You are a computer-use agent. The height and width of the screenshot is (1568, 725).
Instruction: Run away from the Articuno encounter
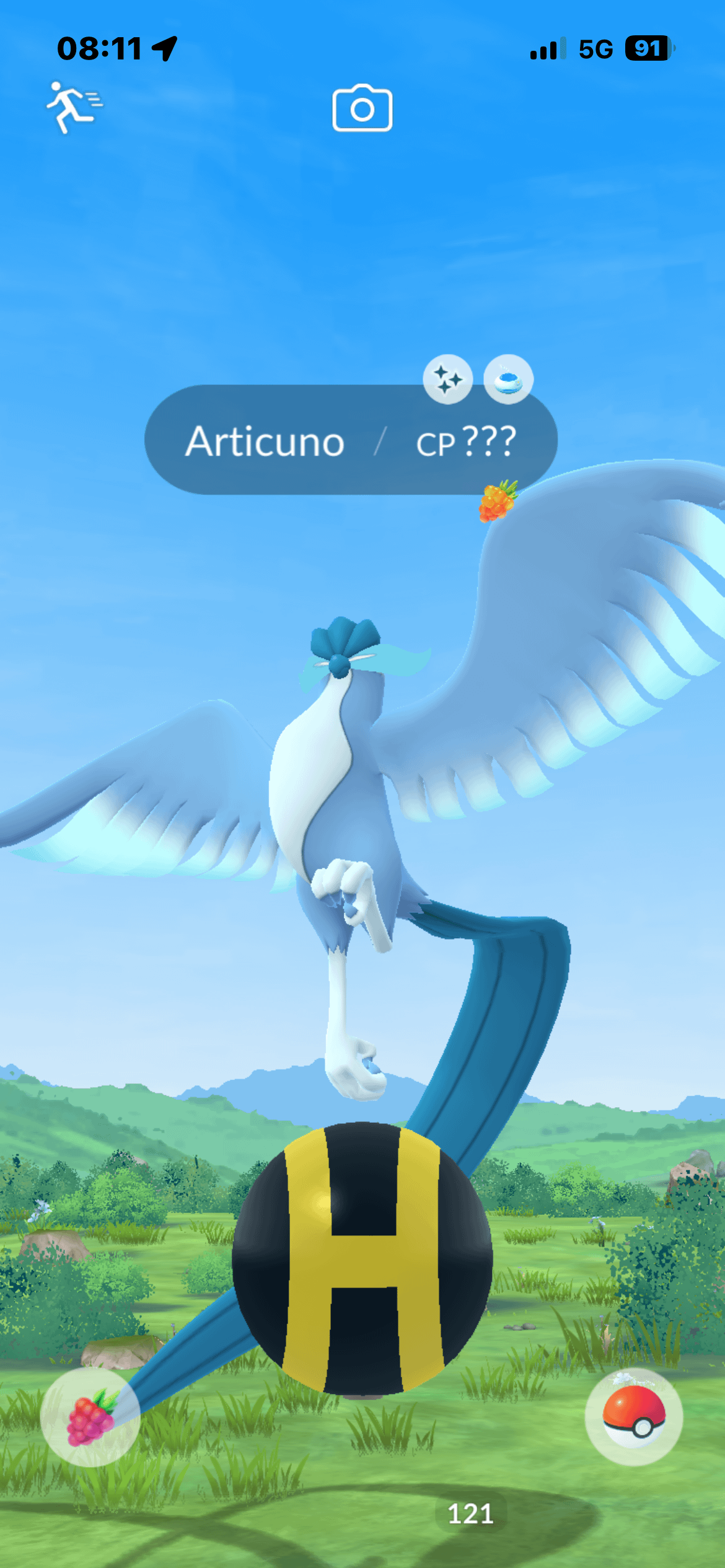coord(74,107)
